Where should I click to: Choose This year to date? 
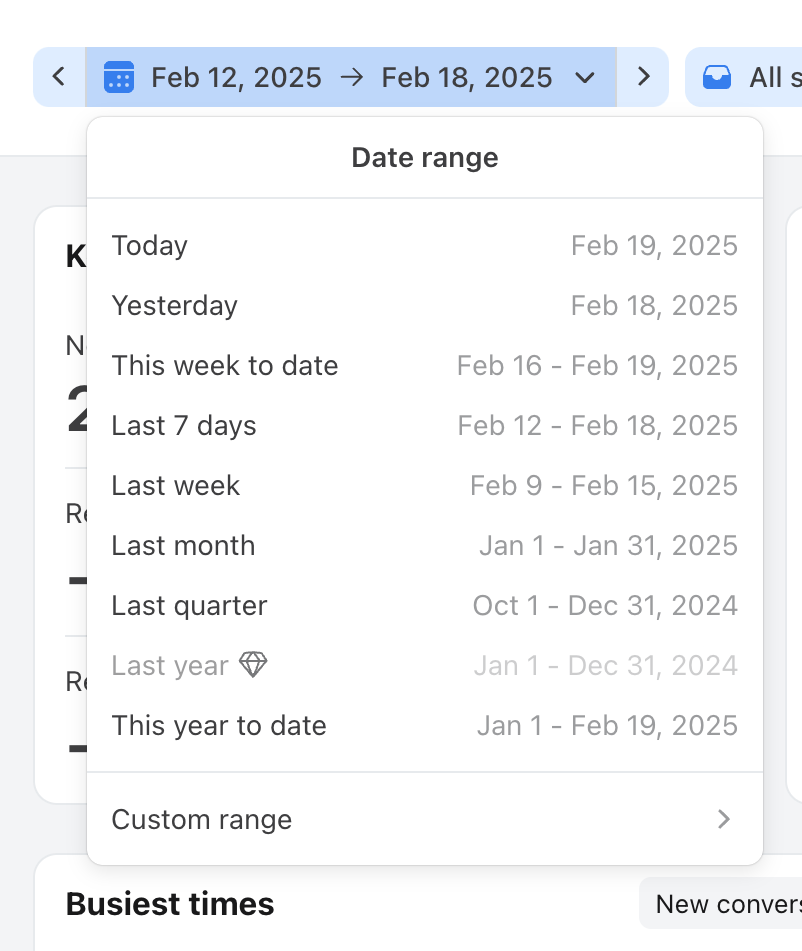click(219, 725)
